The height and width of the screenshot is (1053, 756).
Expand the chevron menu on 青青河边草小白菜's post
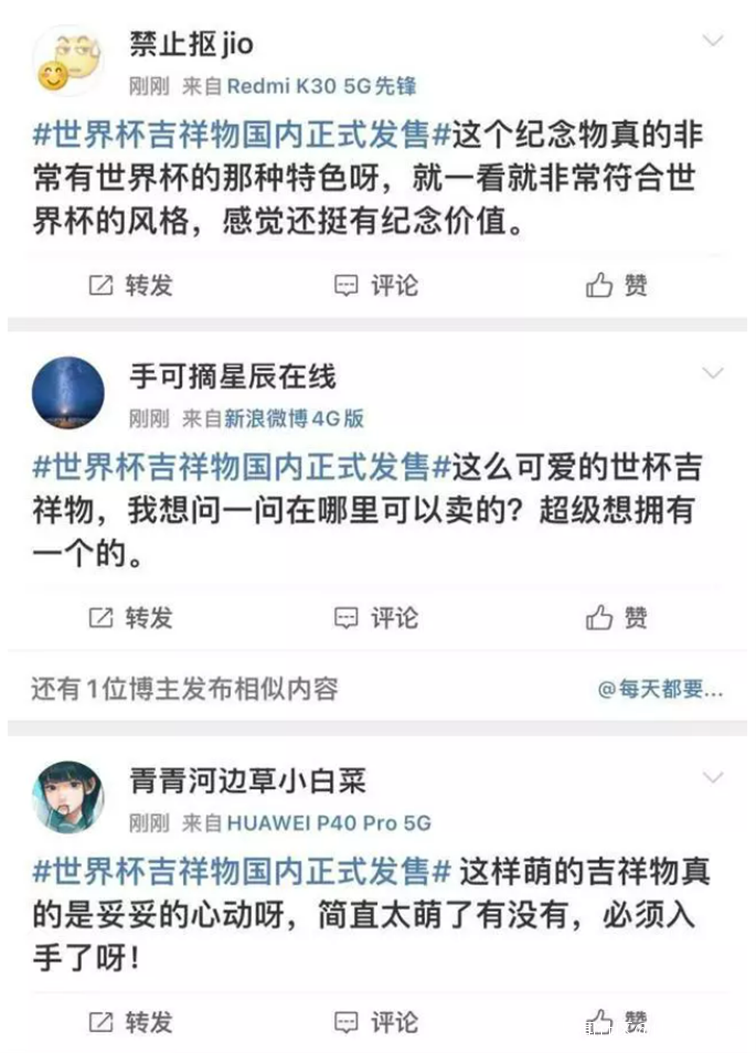pyautogui.click(x=713, y=777)
